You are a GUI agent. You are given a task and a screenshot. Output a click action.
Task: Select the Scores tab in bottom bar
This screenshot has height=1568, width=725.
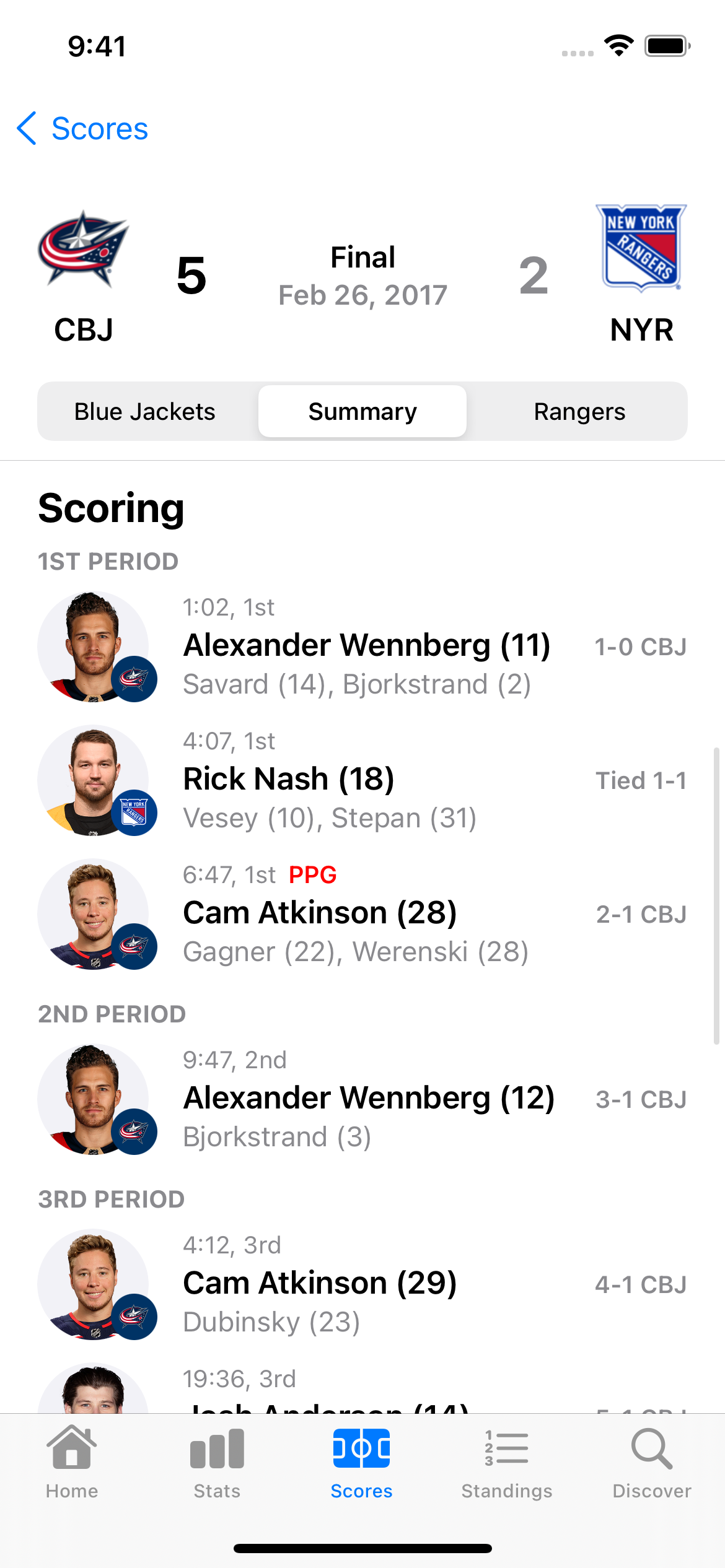[x=362, y=1463]
